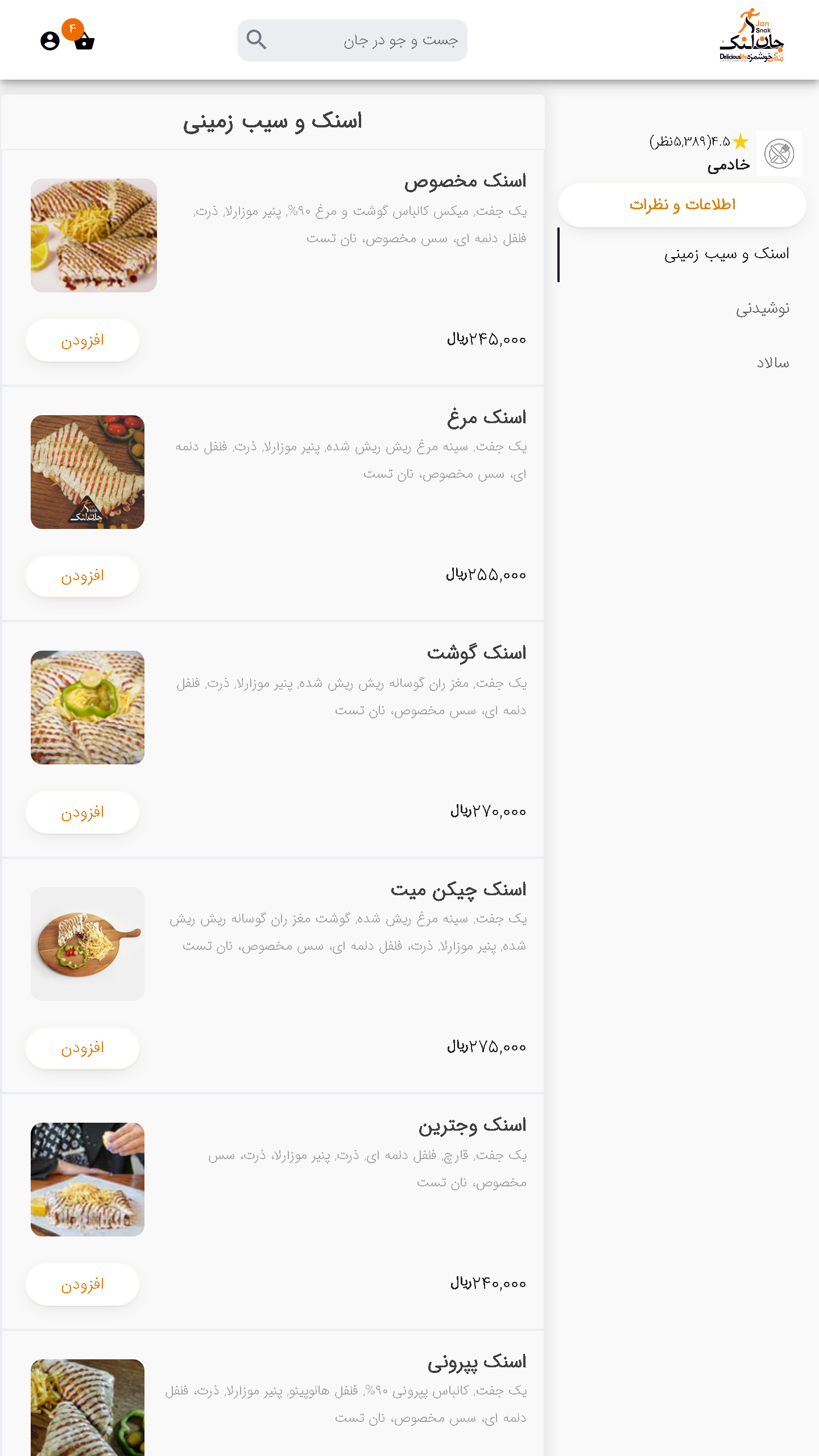
Task: Open the اسنک چیکن میت photo
Action: [x=88, y=944]
